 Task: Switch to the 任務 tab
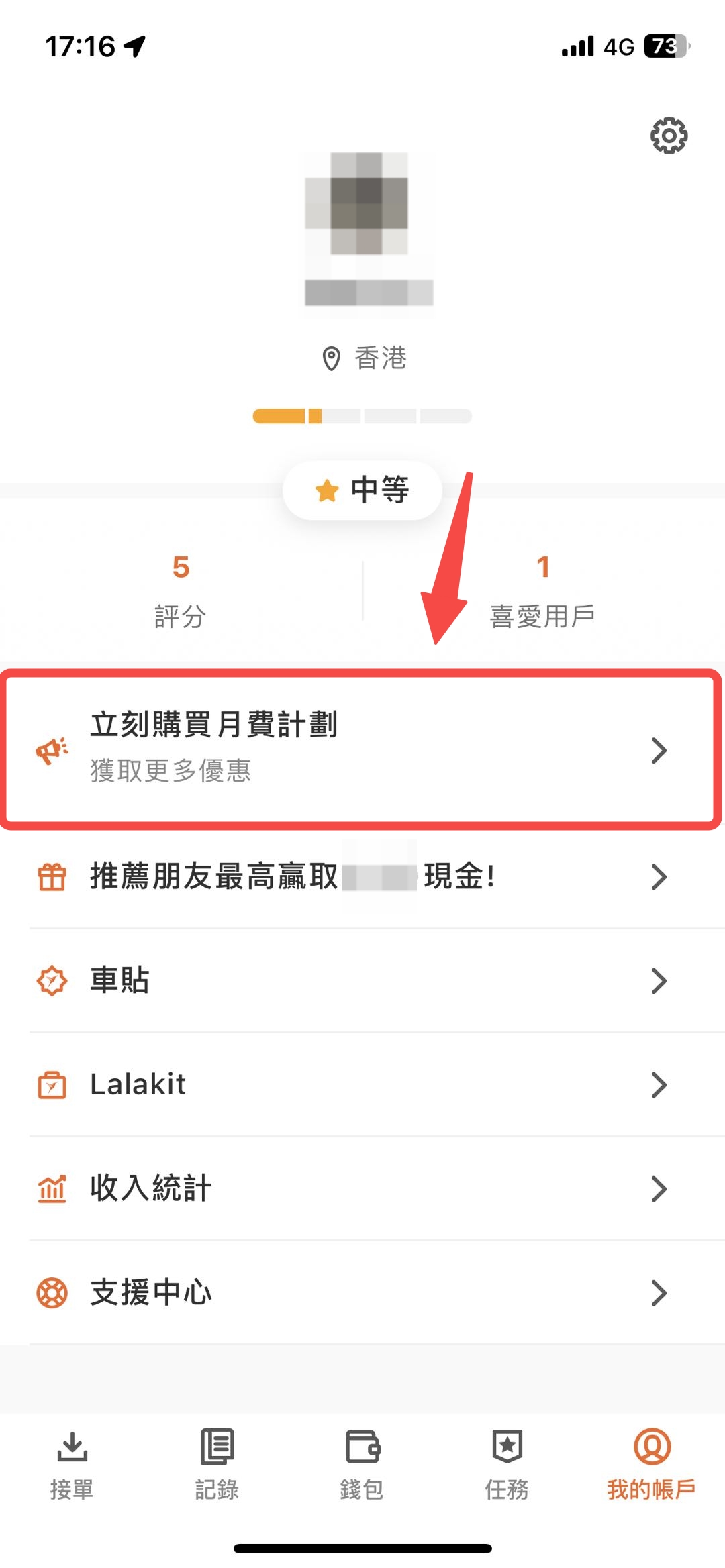click(x=507, y=1465)
